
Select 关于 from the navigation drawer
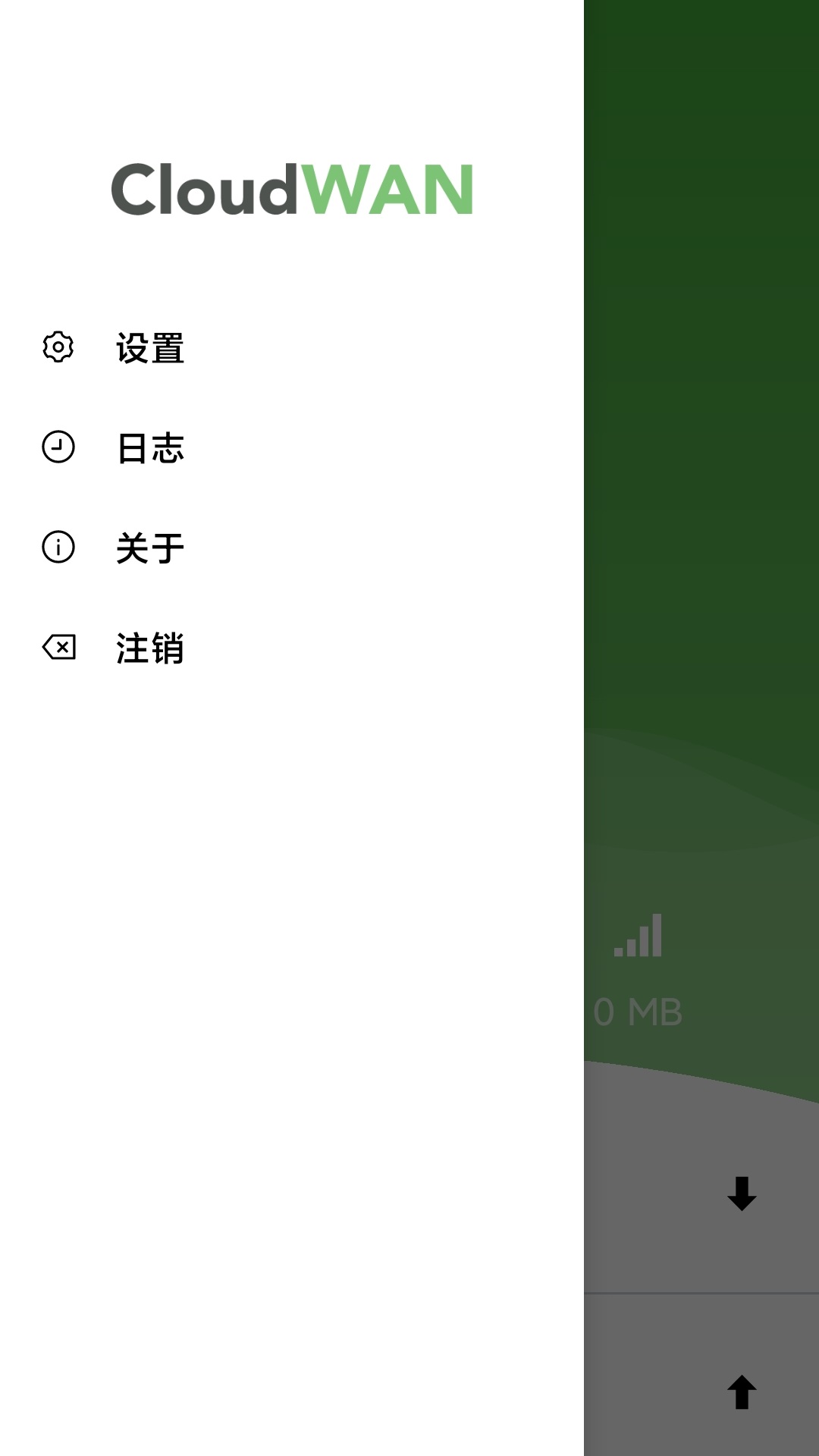[x=149, y=549]
